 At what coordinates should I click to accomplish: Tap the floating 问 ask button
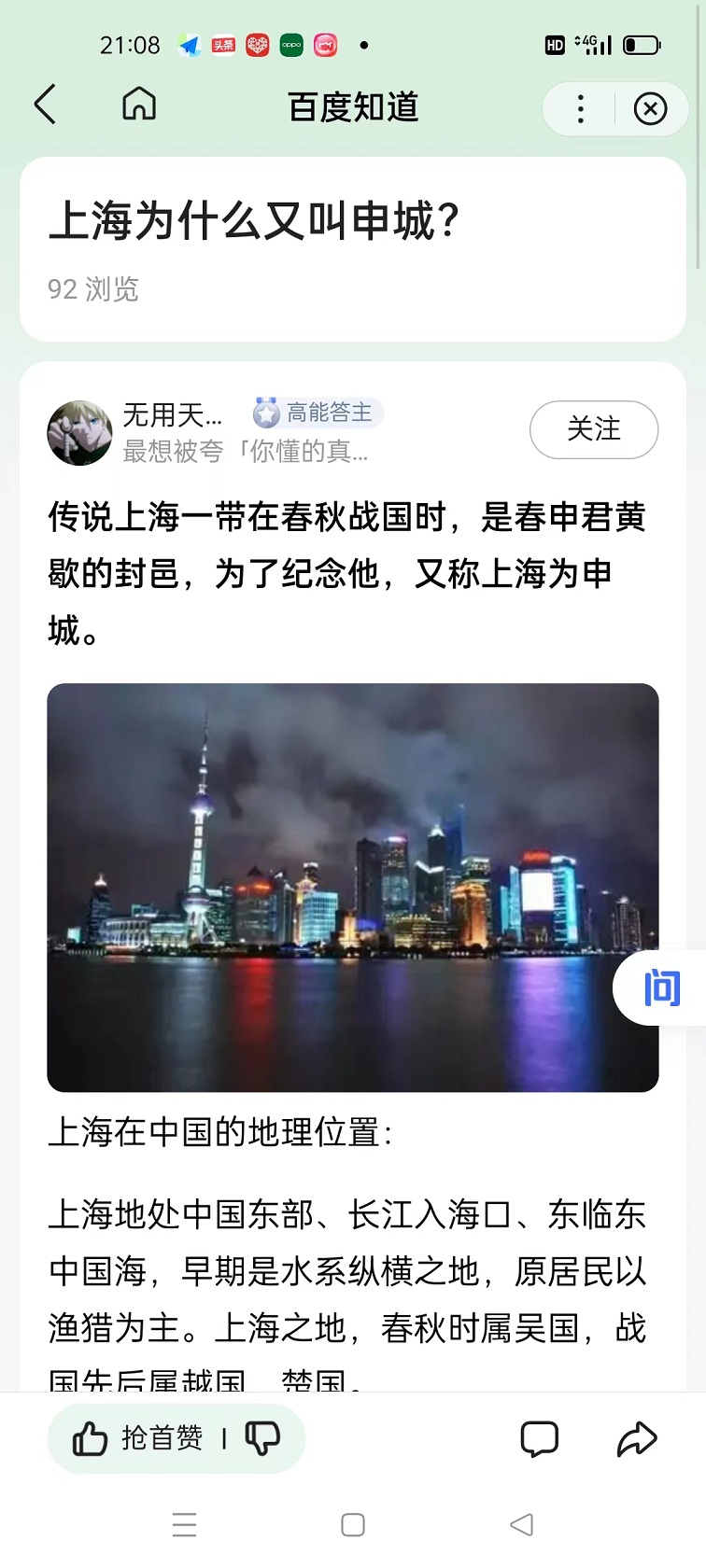pos(661,988)
